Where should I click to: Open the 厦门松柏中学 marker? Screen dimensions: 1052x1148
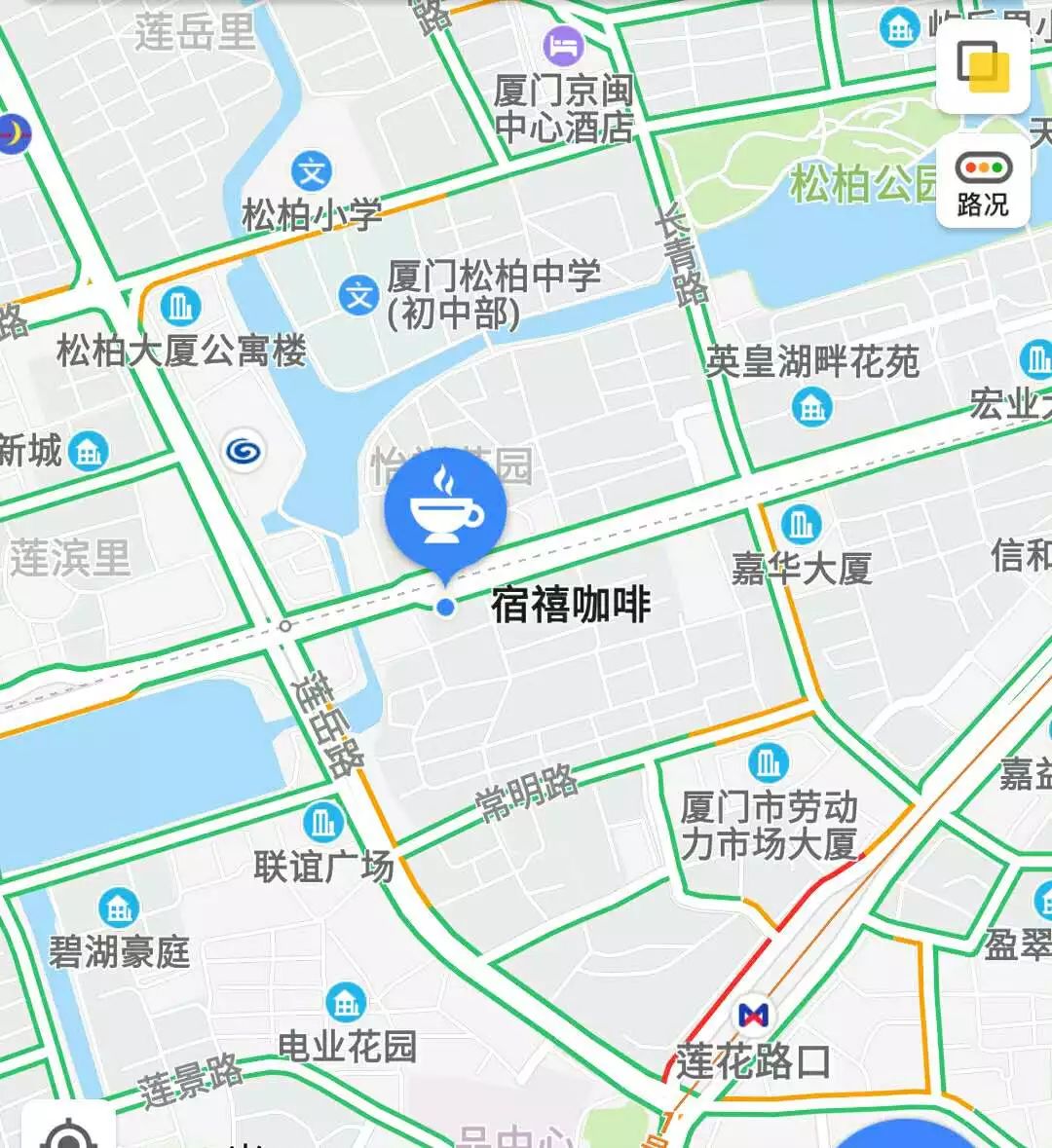[358, 294]
